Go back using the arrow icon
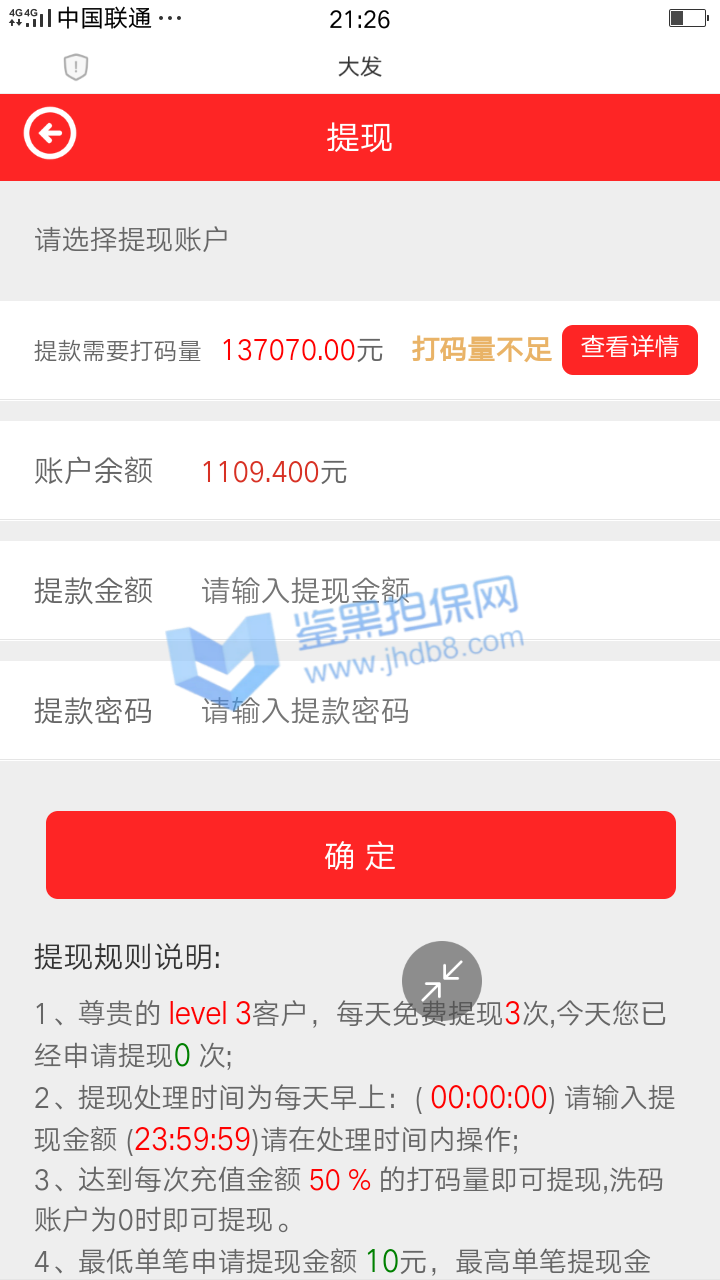 point(50,133)
